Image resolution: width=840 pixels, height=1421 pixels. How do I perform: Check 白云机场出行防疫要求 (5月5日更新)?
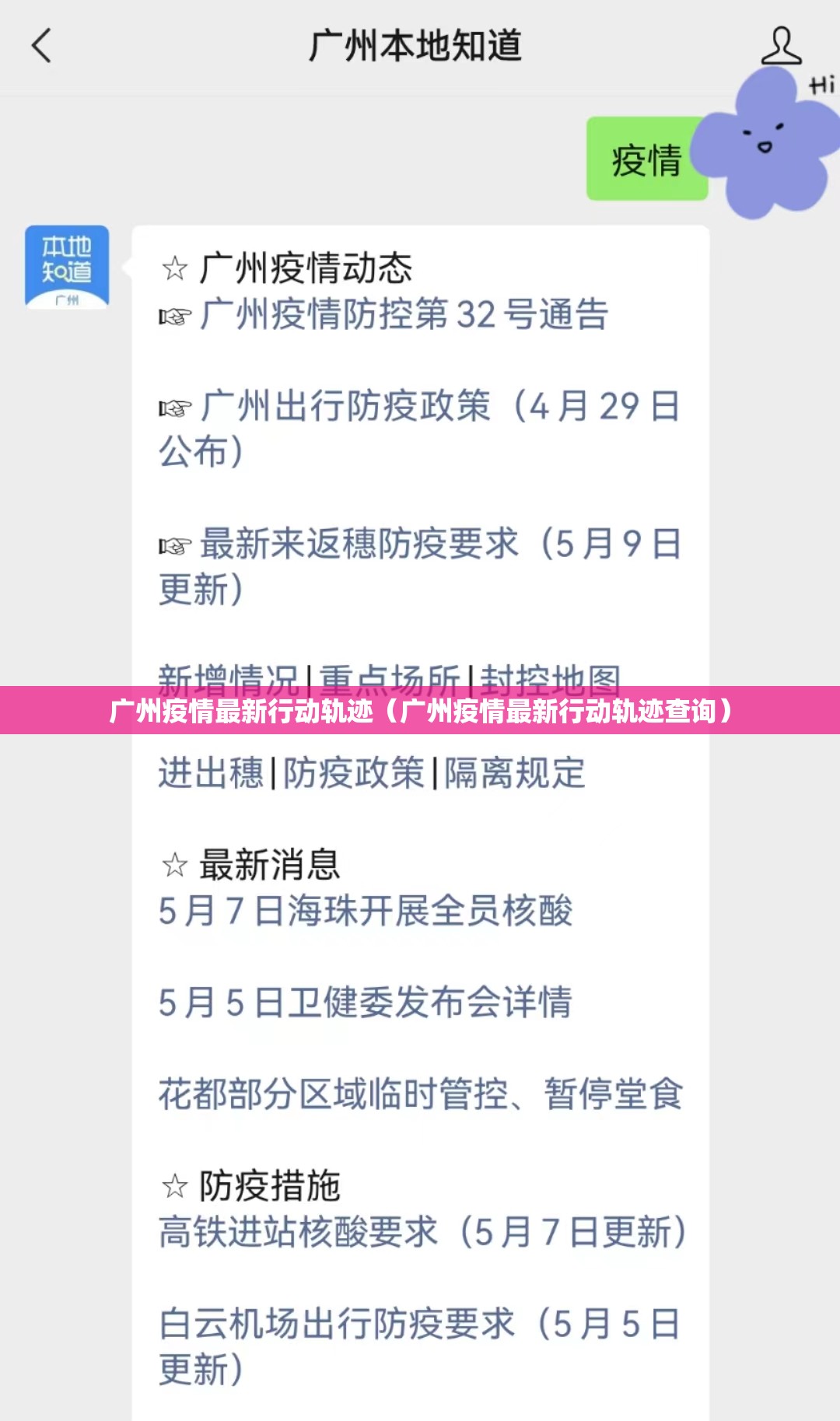(x=420, y=1346)
